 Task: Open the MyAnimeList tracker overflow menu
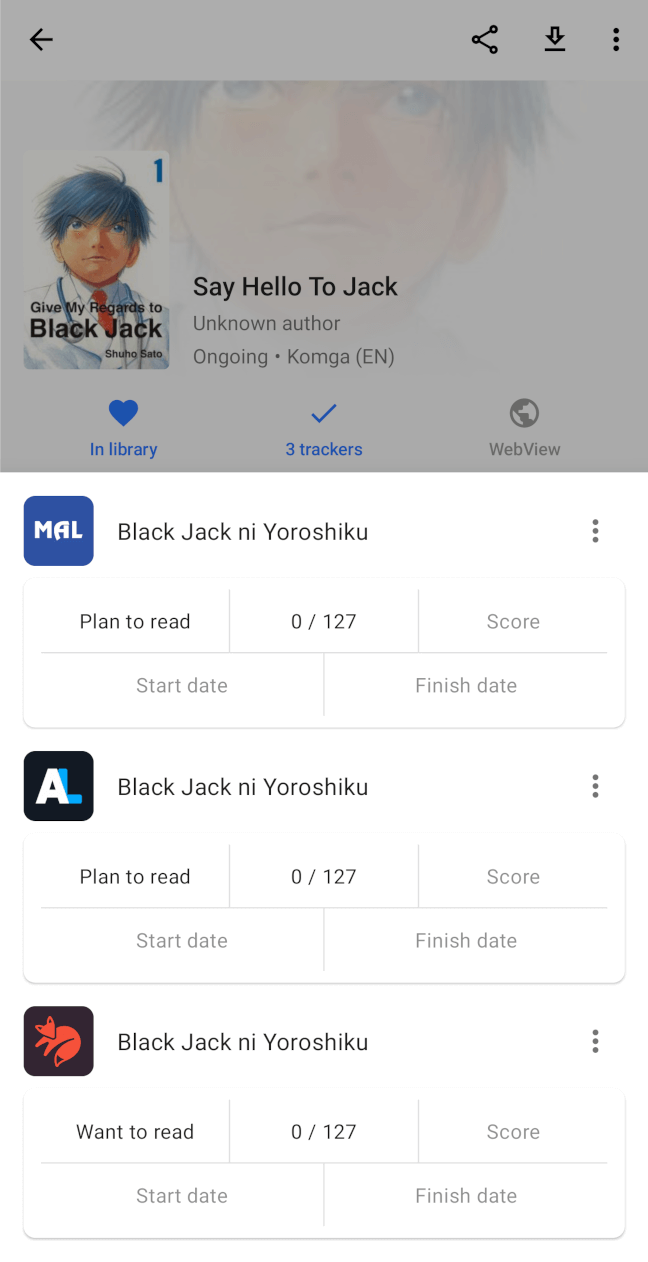pos(595,531)
